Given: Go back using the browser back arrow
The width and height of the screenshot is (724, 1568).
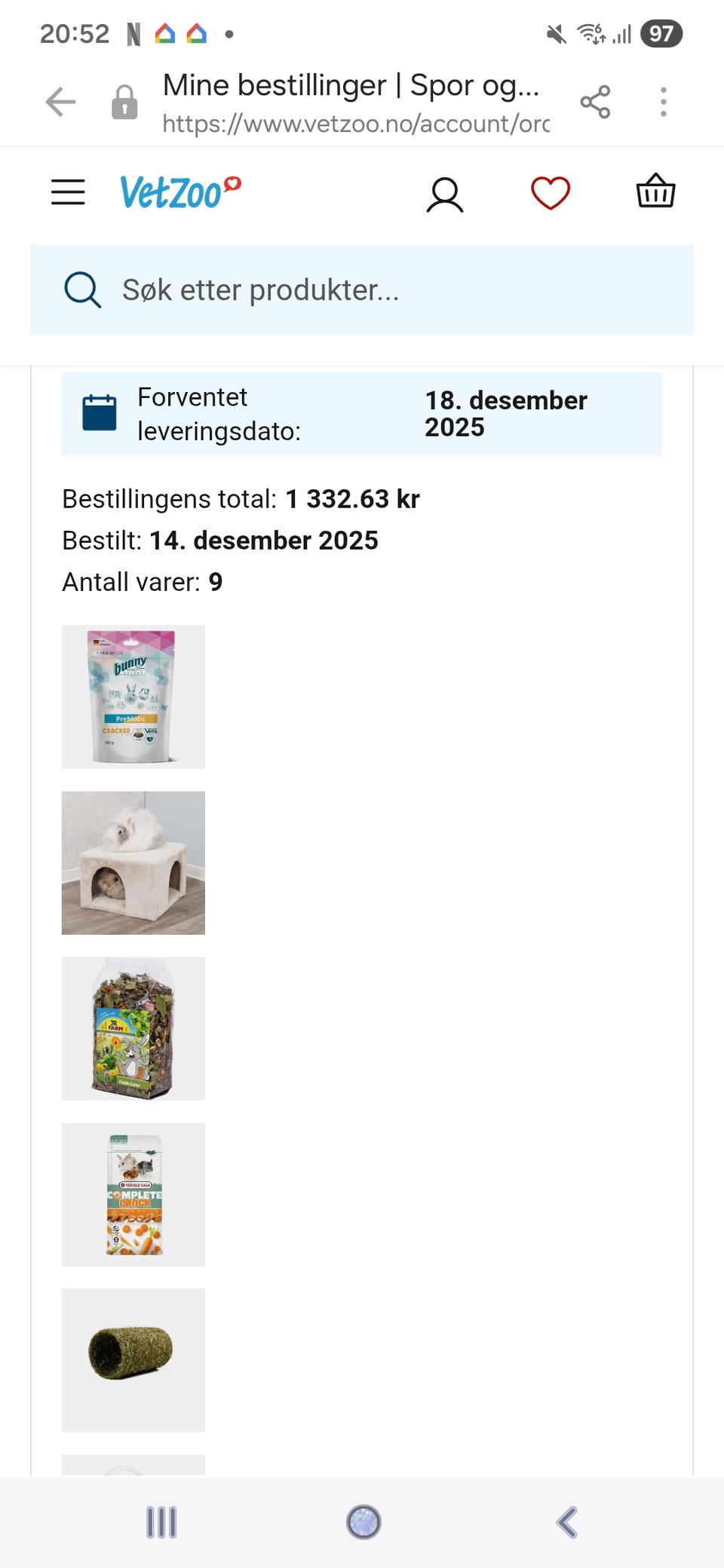Looking at the screenshot, I should click(59, 101).
